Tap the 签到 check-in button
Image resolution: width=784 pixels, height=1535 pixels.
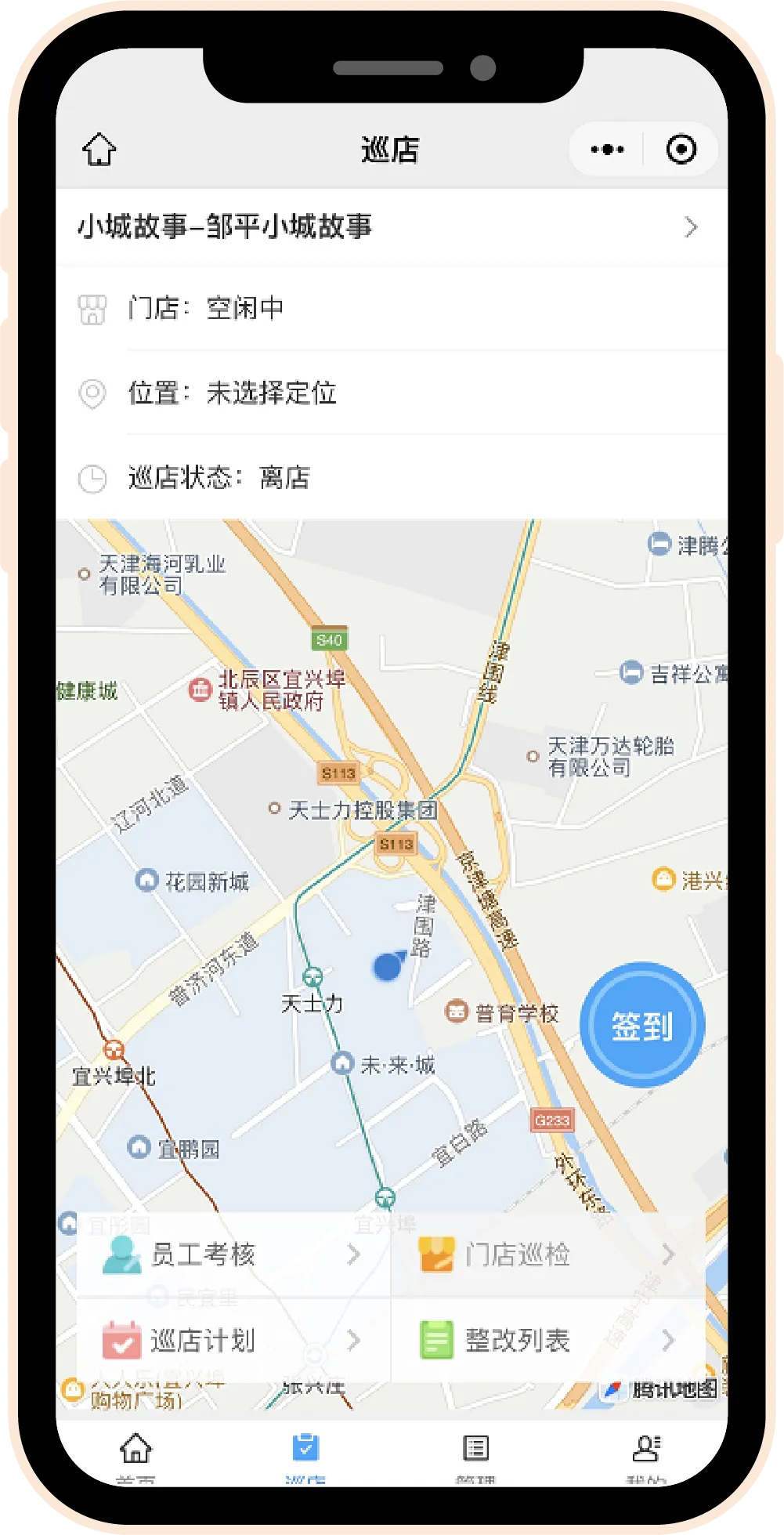point(642,1024)
